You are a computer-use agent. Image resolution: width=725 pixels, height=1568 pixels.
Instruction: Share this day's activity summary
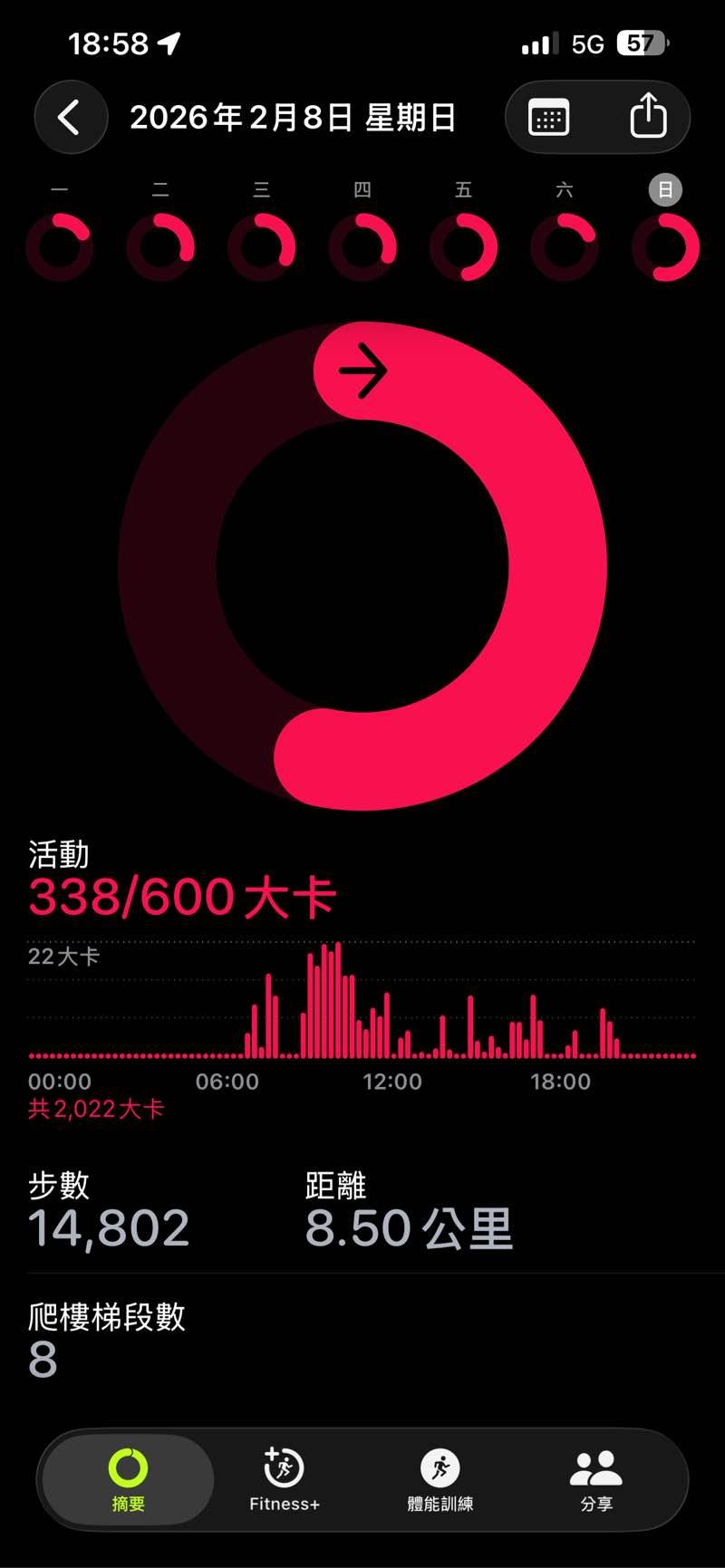tap(648, 116)
